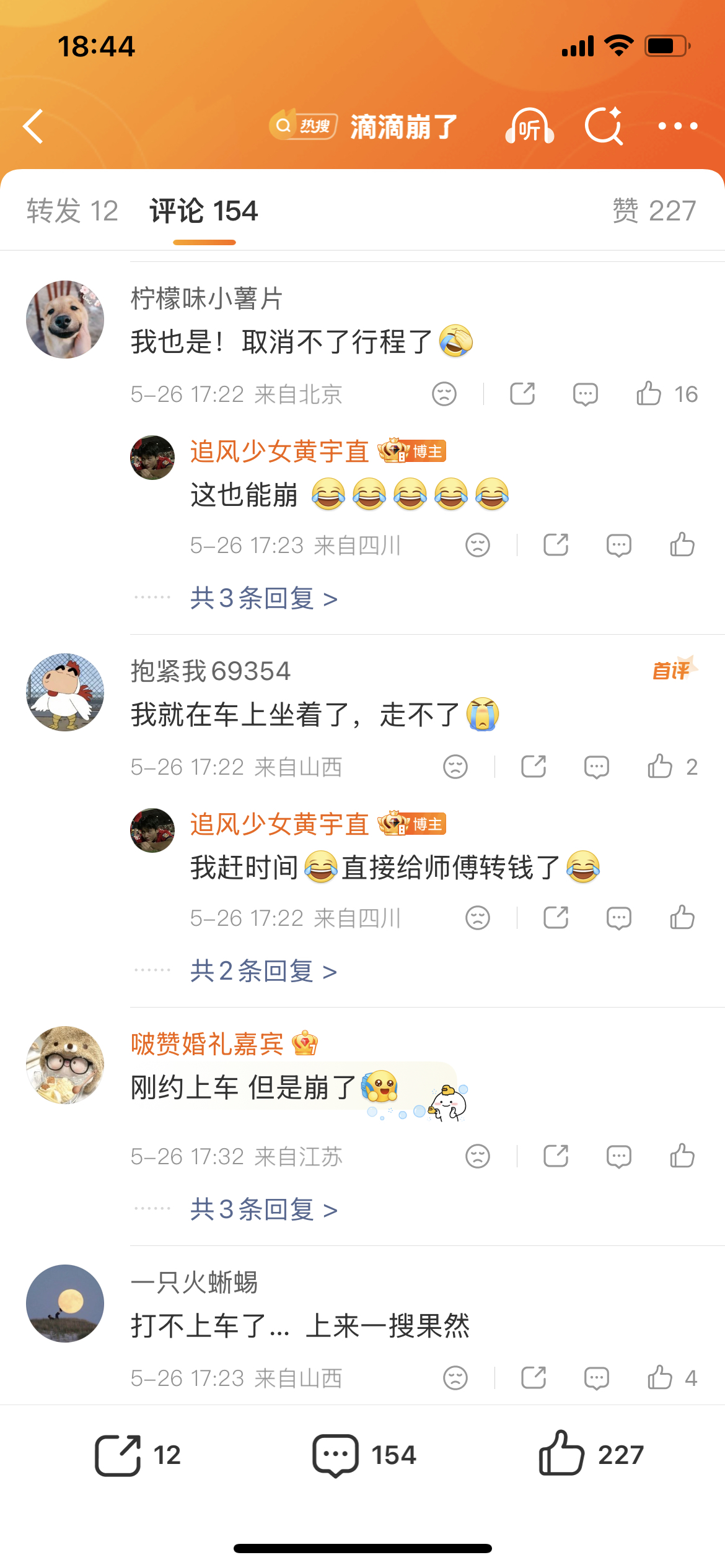Share 抱紧我69354's comment

[533, 767]
